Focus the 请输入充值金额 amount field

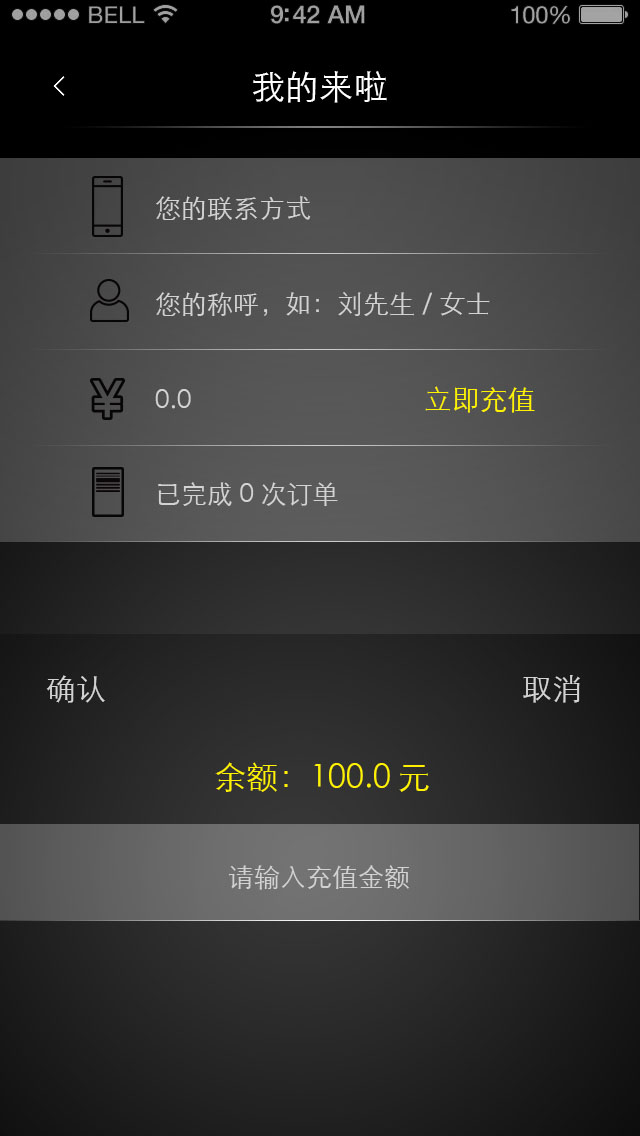(x=320, y=872)
